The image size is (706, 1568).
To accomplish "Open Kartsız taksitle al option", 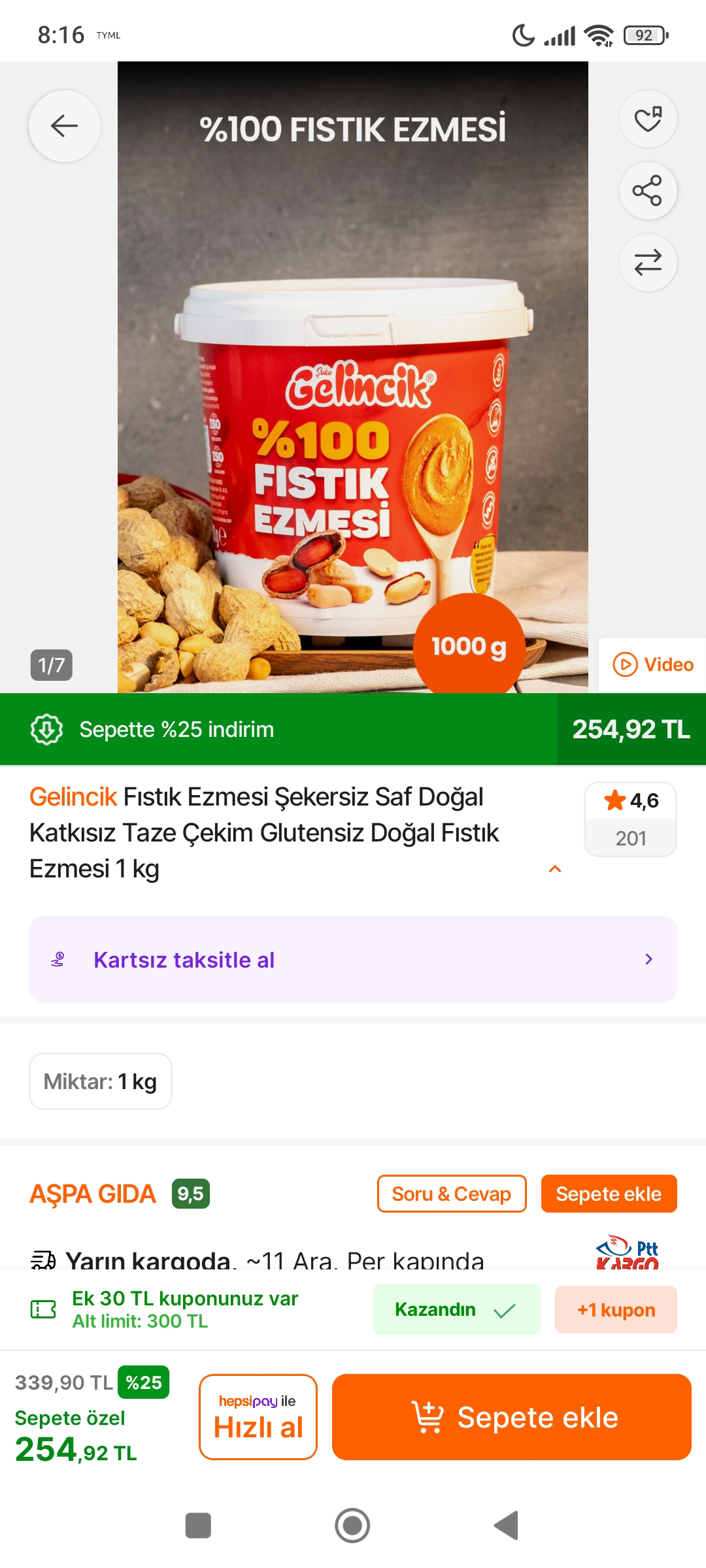I will 353,959.
